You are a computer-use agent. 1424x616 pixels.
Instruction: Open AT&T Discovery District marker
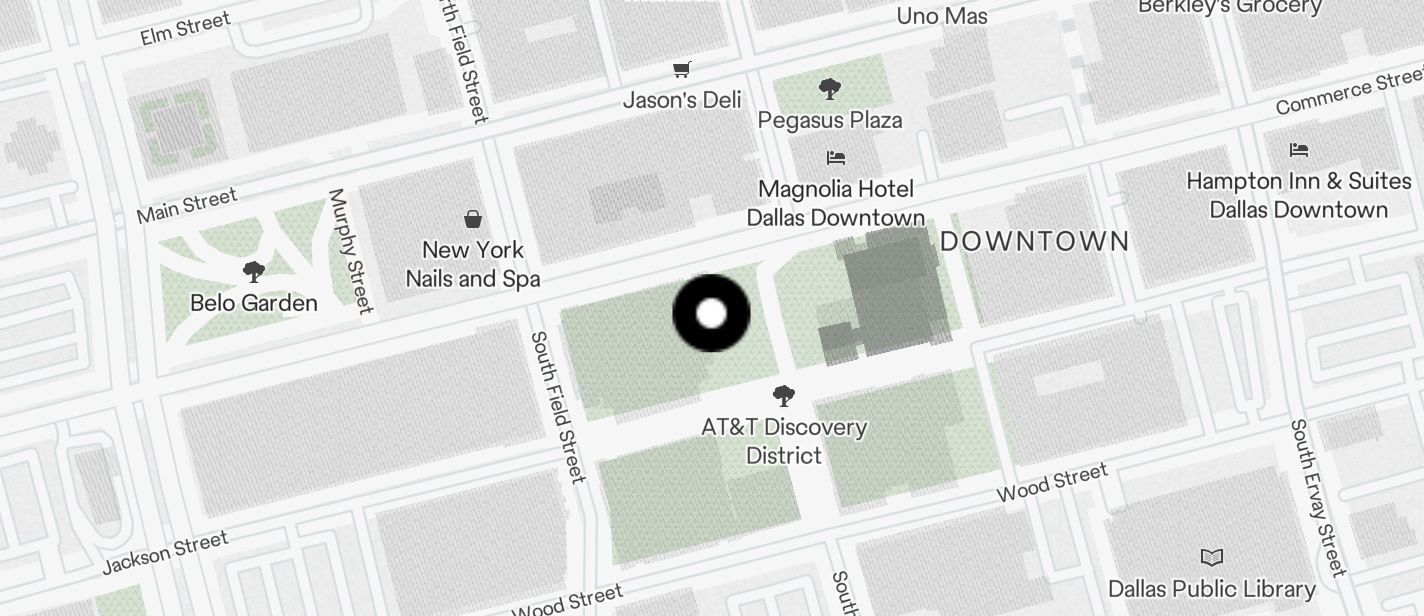coord(784,396)
